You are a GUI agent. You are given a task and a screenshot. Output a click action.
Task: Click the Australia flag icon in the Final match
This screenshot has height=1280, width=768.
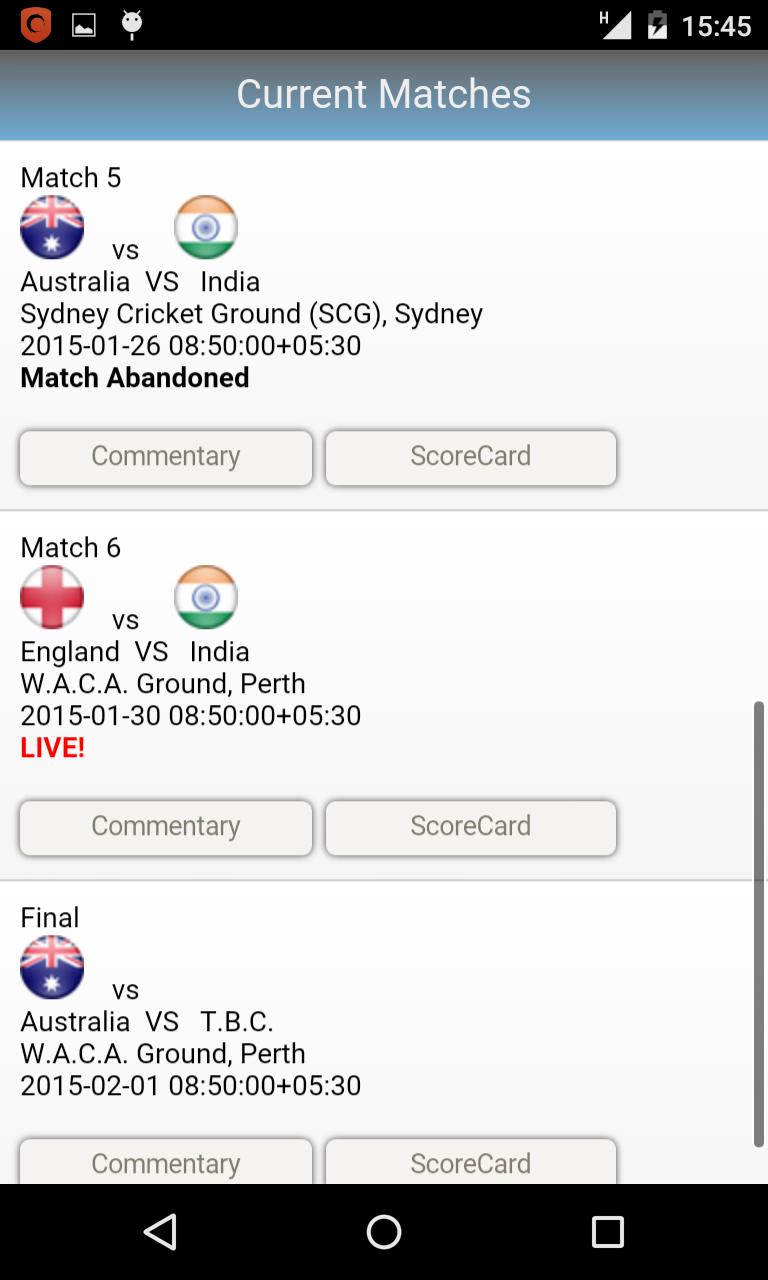click(51, 967)
